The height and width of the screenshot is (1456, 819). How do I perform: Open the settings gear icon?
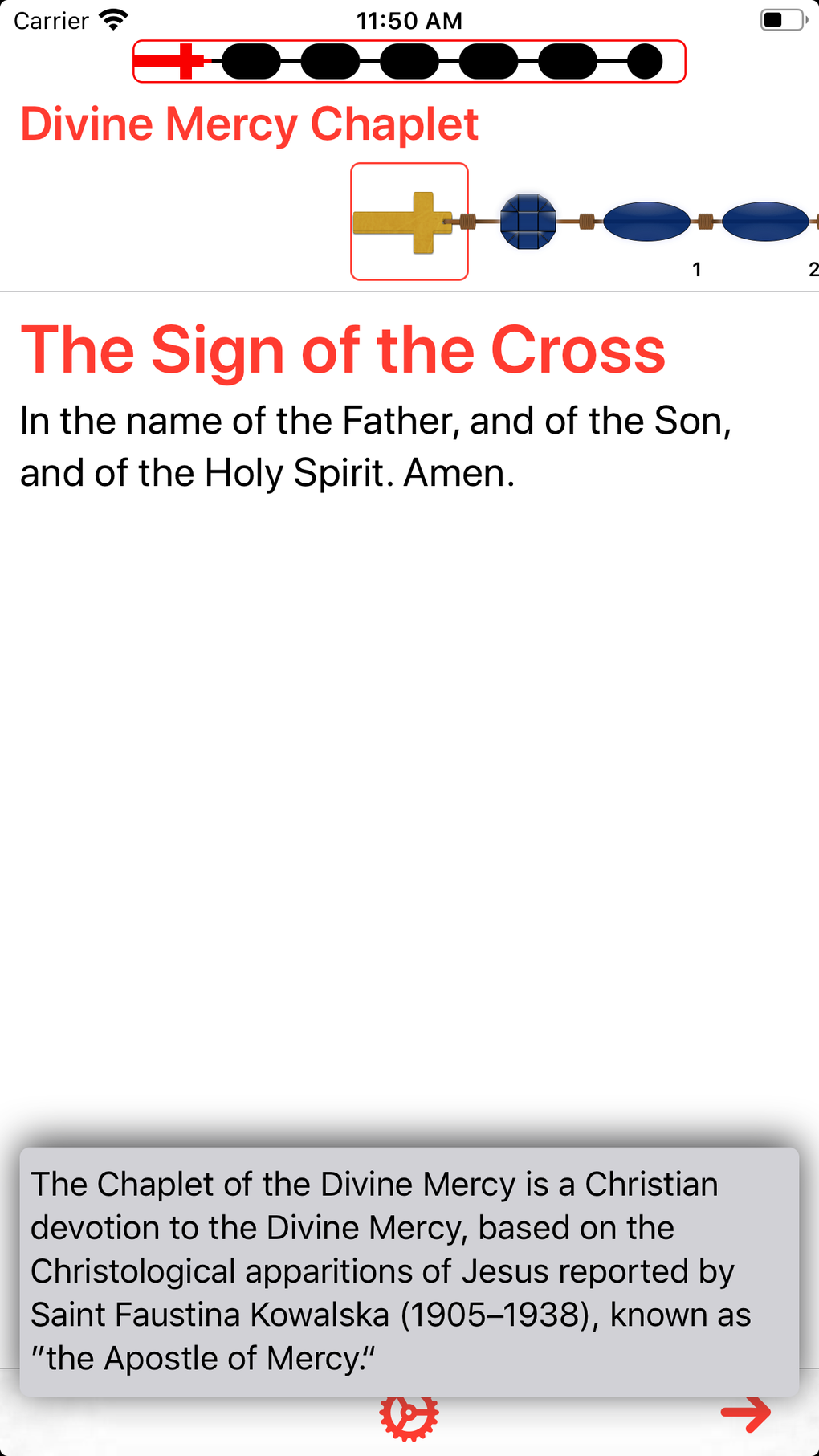(x=409, y=1417)
